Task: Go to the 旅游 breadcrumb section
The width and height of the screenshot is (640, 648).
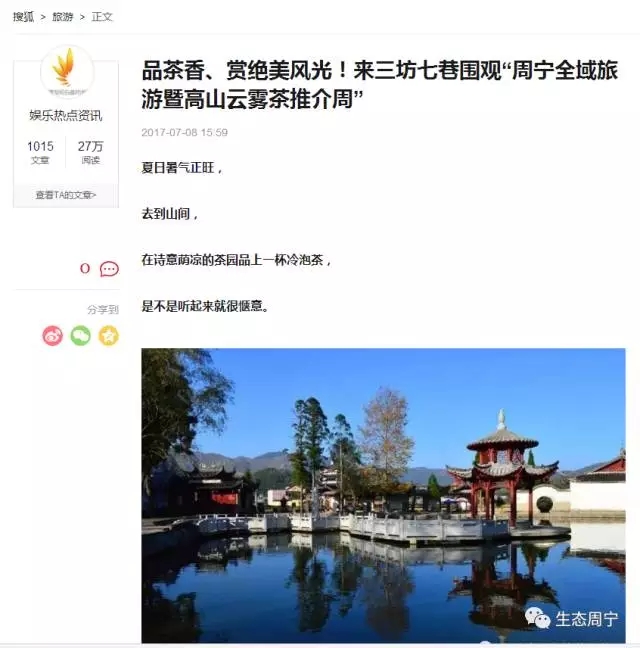Action: pos(62,17)
